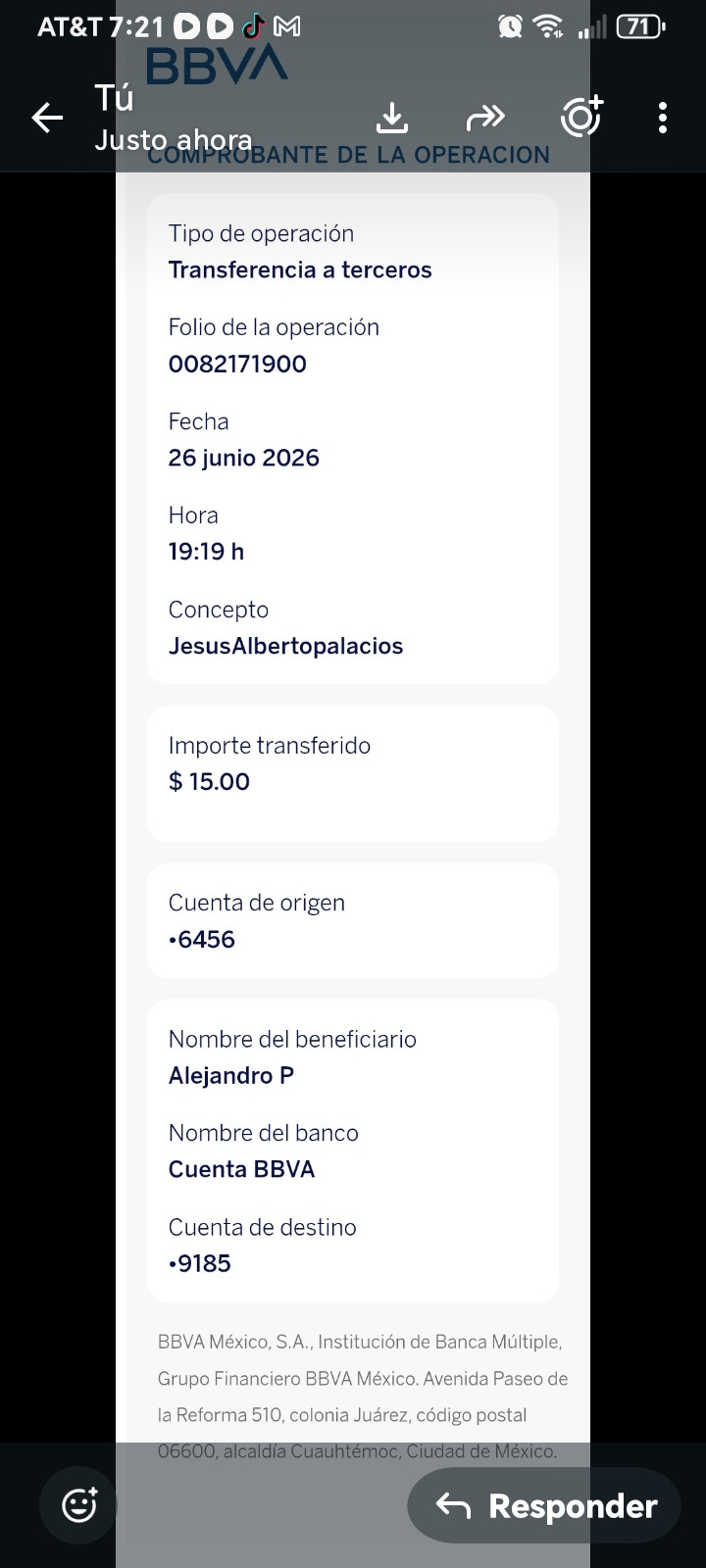Set image as status update icon
706x1568 pixels.
581,117
